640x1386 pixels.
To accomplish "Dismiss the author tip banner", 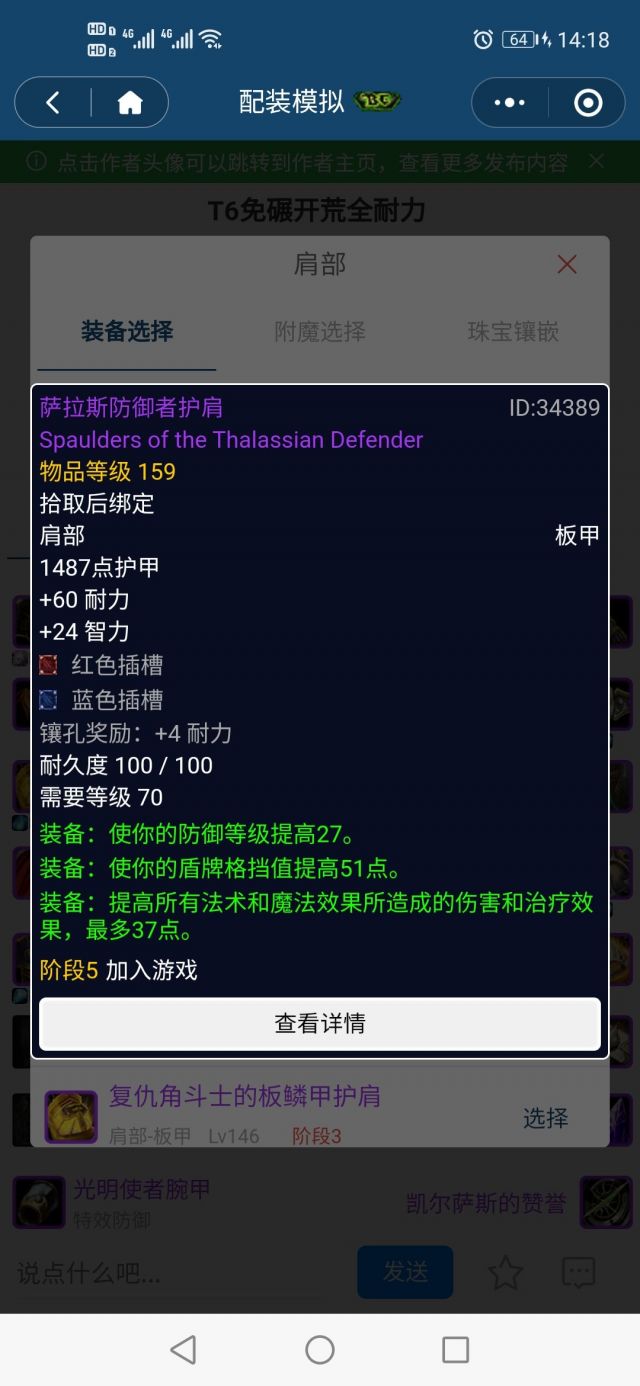I will click(x=596, y=161).
